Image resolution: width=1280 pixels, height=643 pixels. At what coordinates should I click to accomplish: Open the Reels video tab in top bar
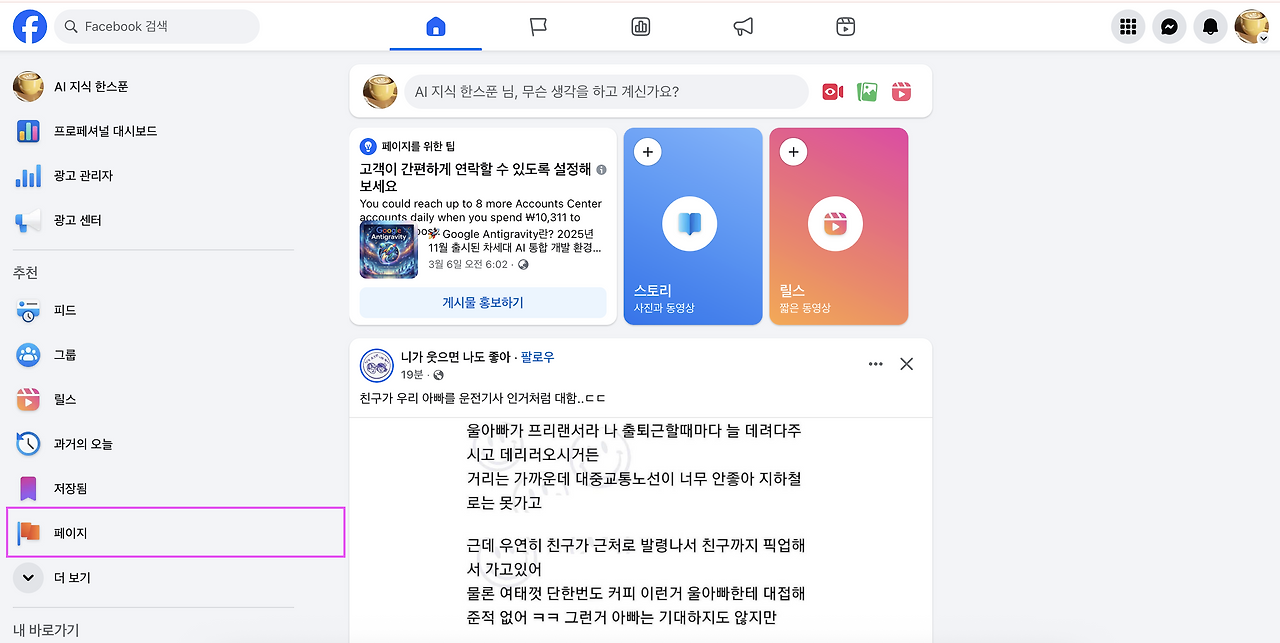pyautogui.click(x=845, y=27)
